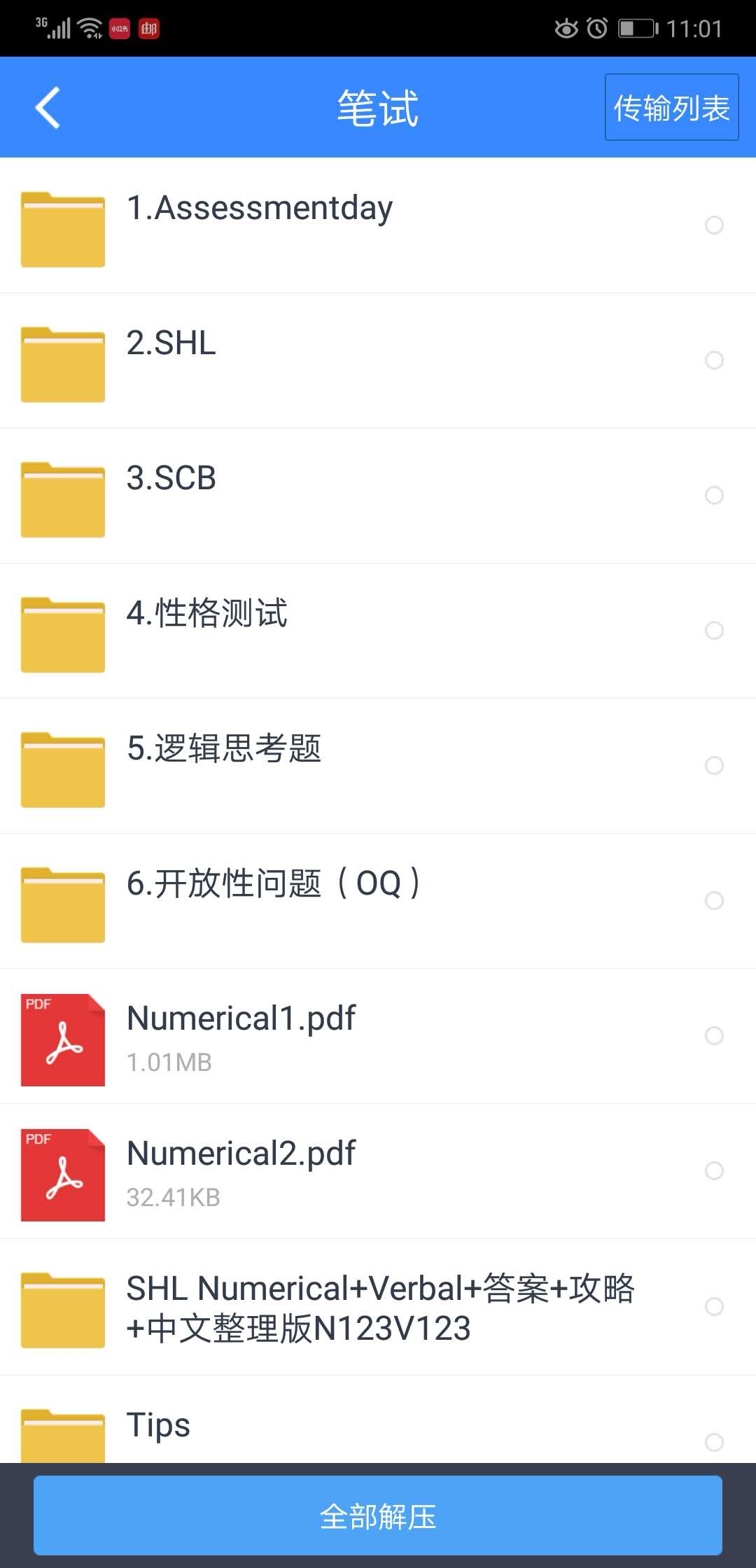Open the 2.SHL folder

coord(171,344)
